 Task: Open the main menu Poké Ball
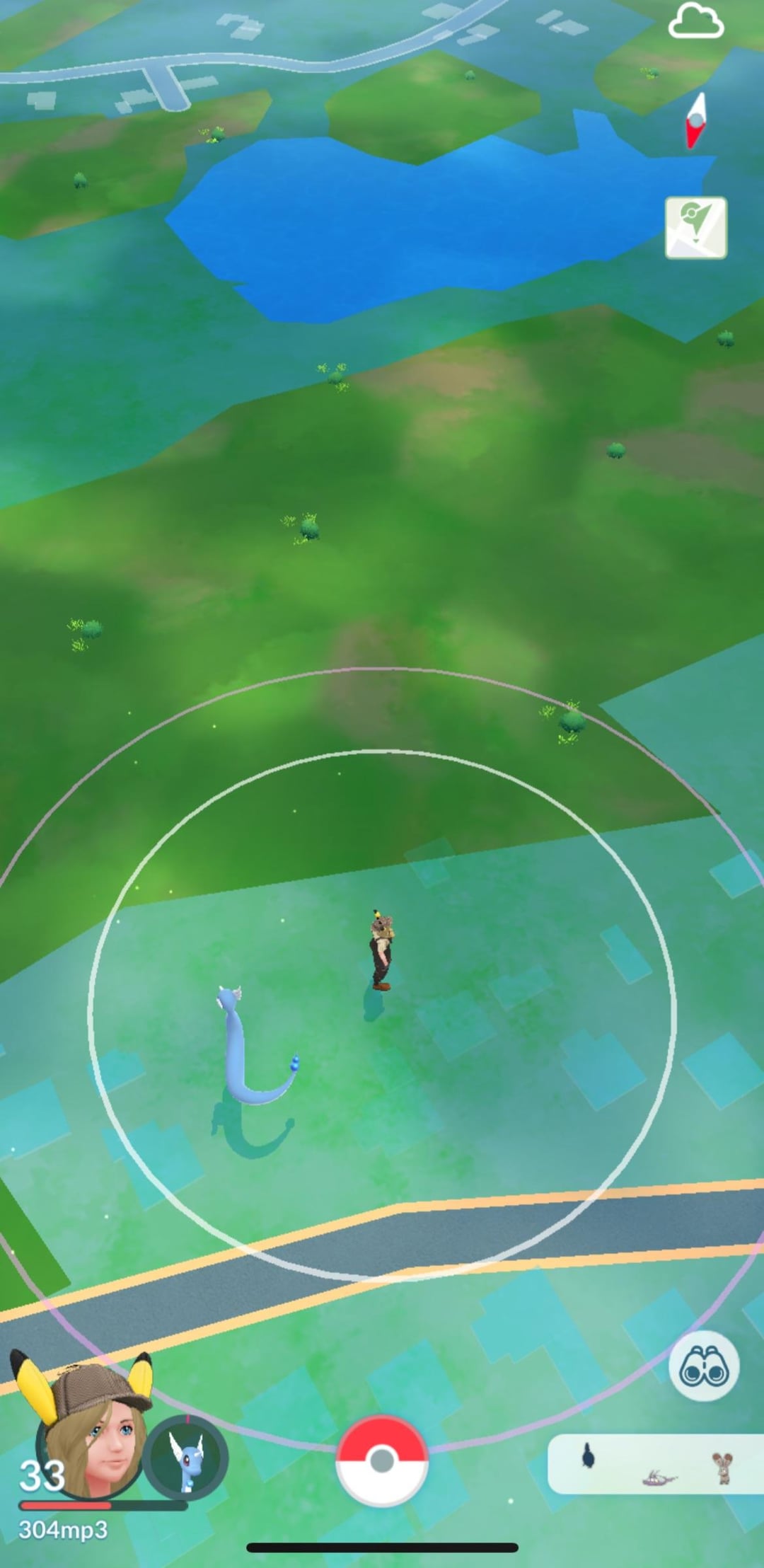382,1460
